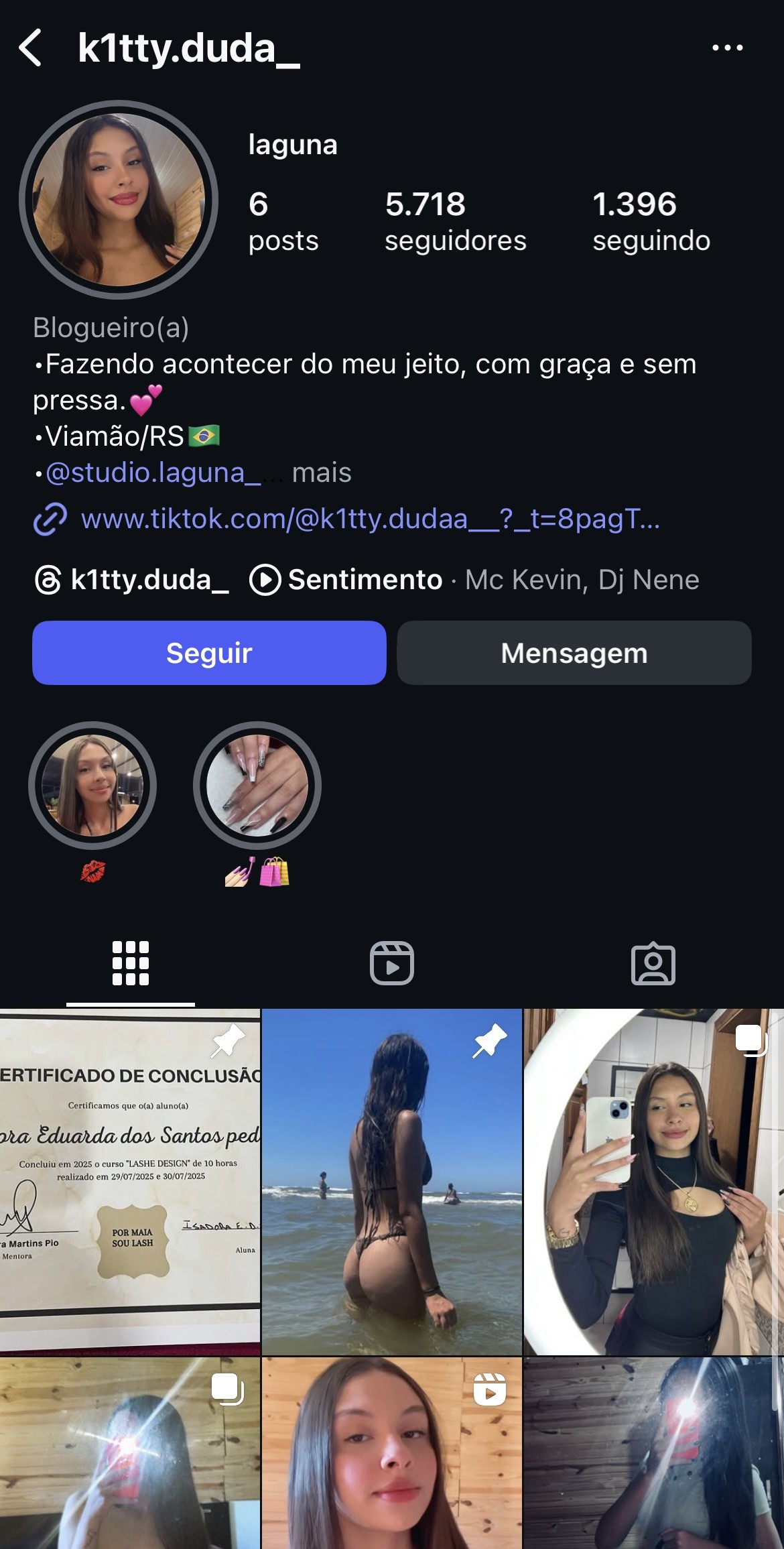
Task: Open the @studio.laguna_ mention
Action: pos(153,473)
